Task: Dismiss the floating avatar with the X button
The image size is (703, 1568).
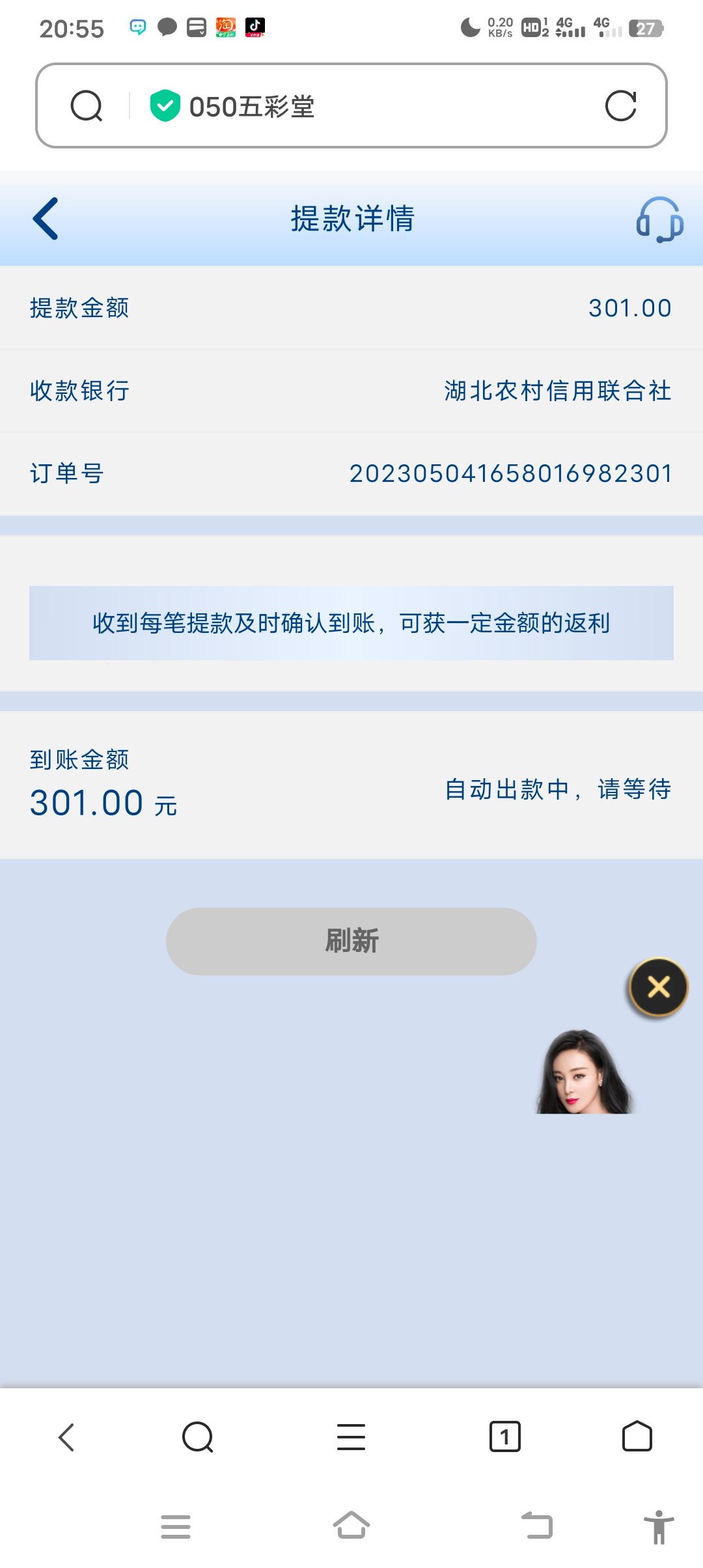Action: 658,987
